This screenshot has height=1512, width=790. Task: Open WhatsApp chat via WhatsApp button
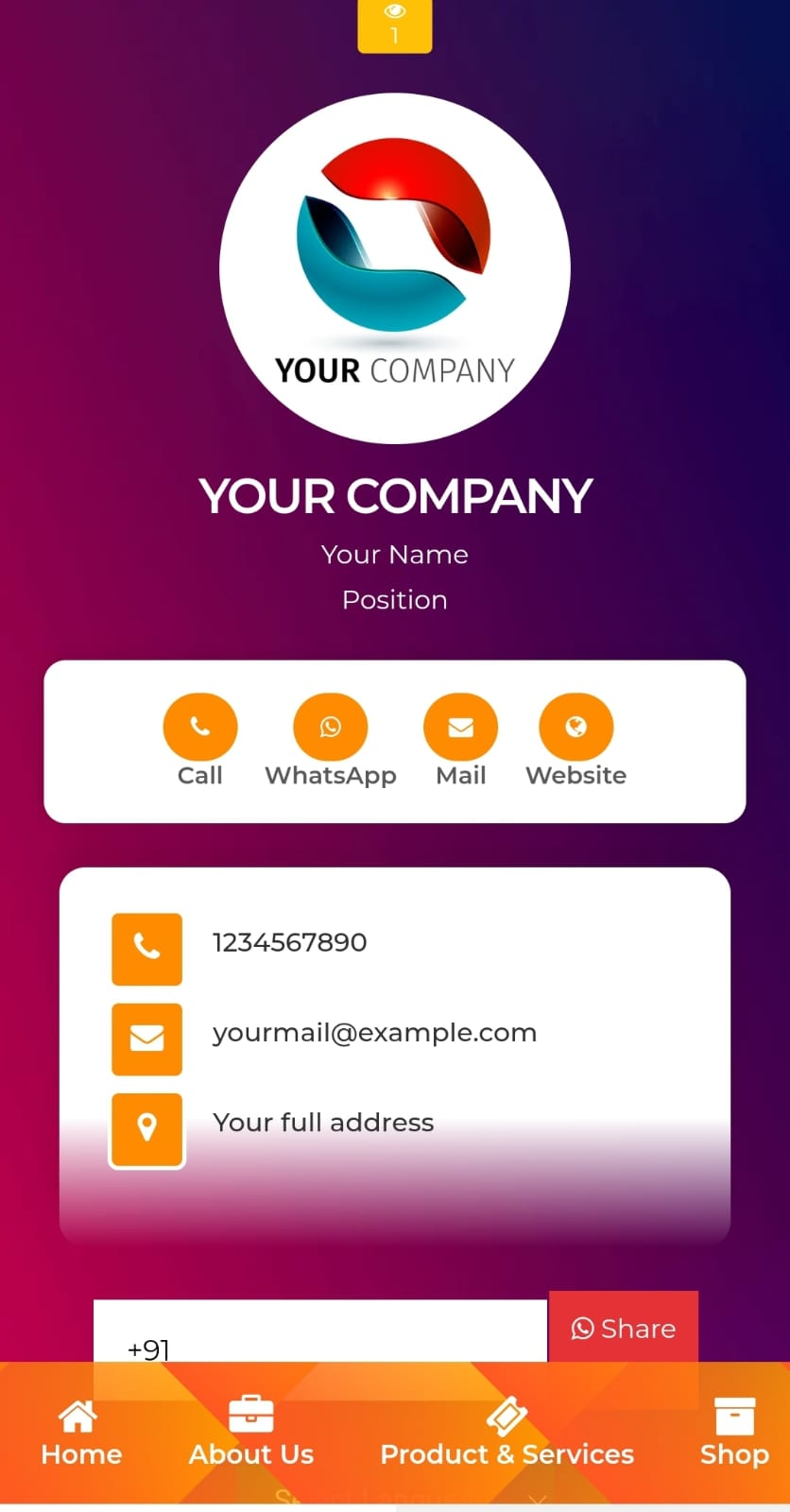point(330,728)
